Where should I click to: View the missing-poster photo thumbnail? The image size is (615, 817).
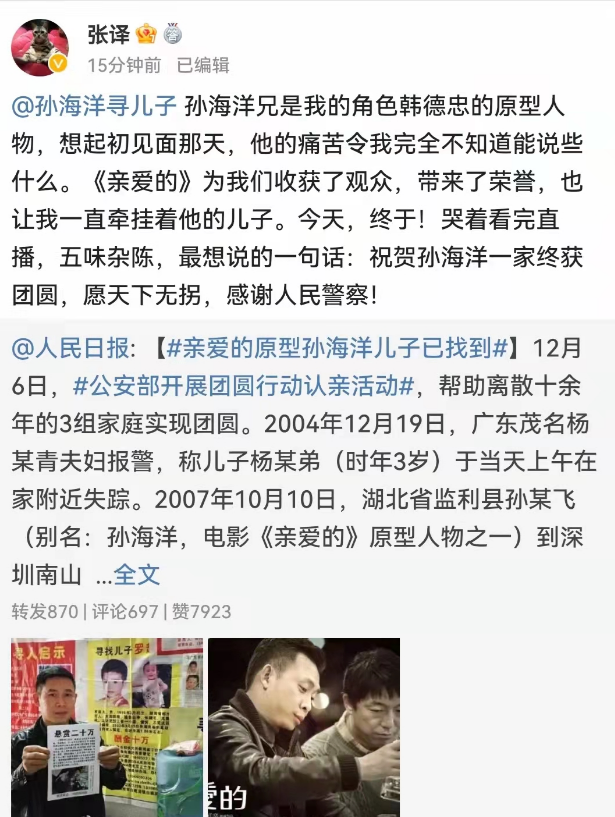coord(107,727)
